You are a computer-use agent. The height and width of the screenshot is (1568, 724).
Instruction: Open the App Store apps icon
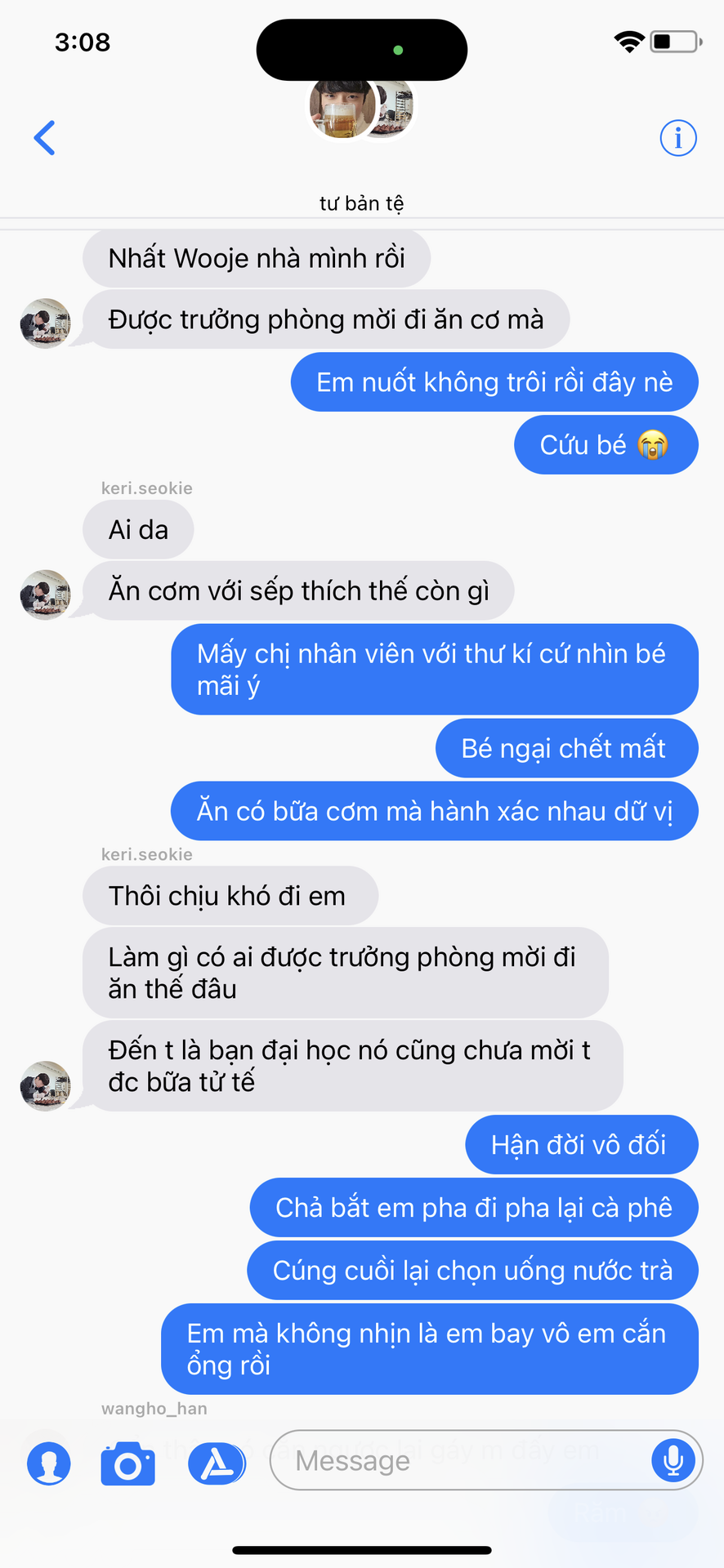click(x=217, y=1463)
